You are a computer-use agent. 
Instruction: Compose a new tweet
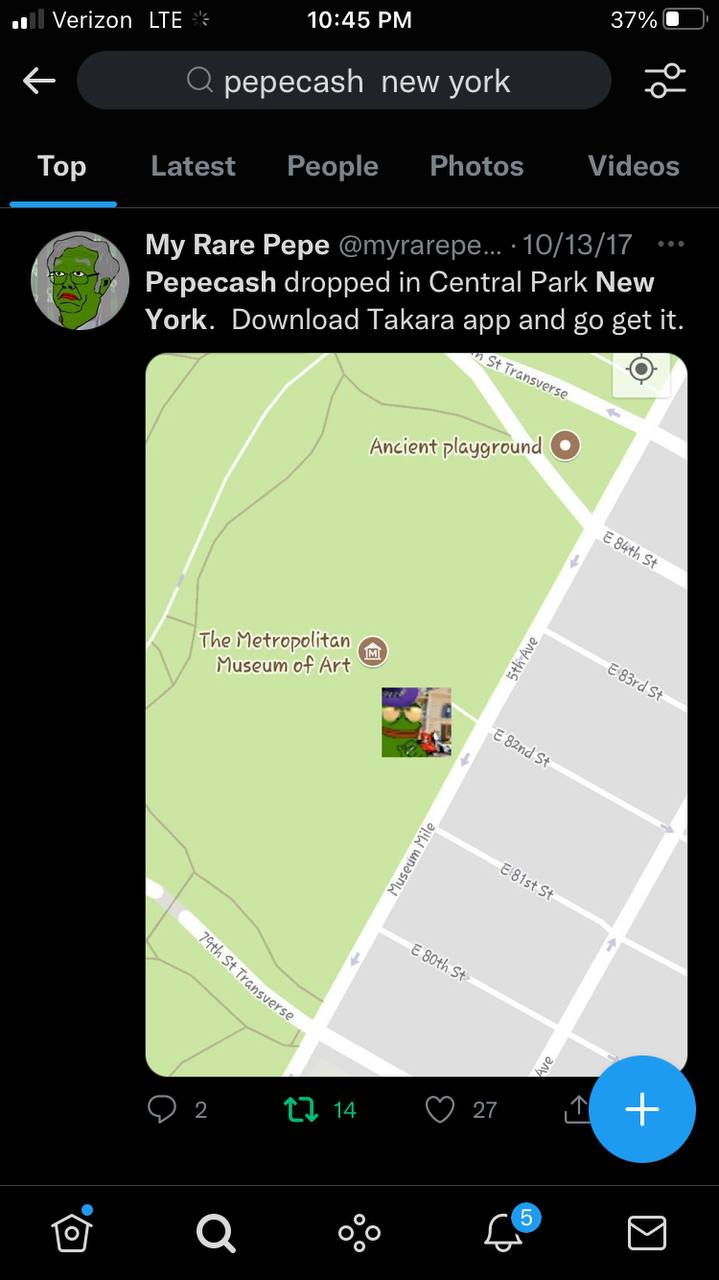click(x=642, y=1109)
